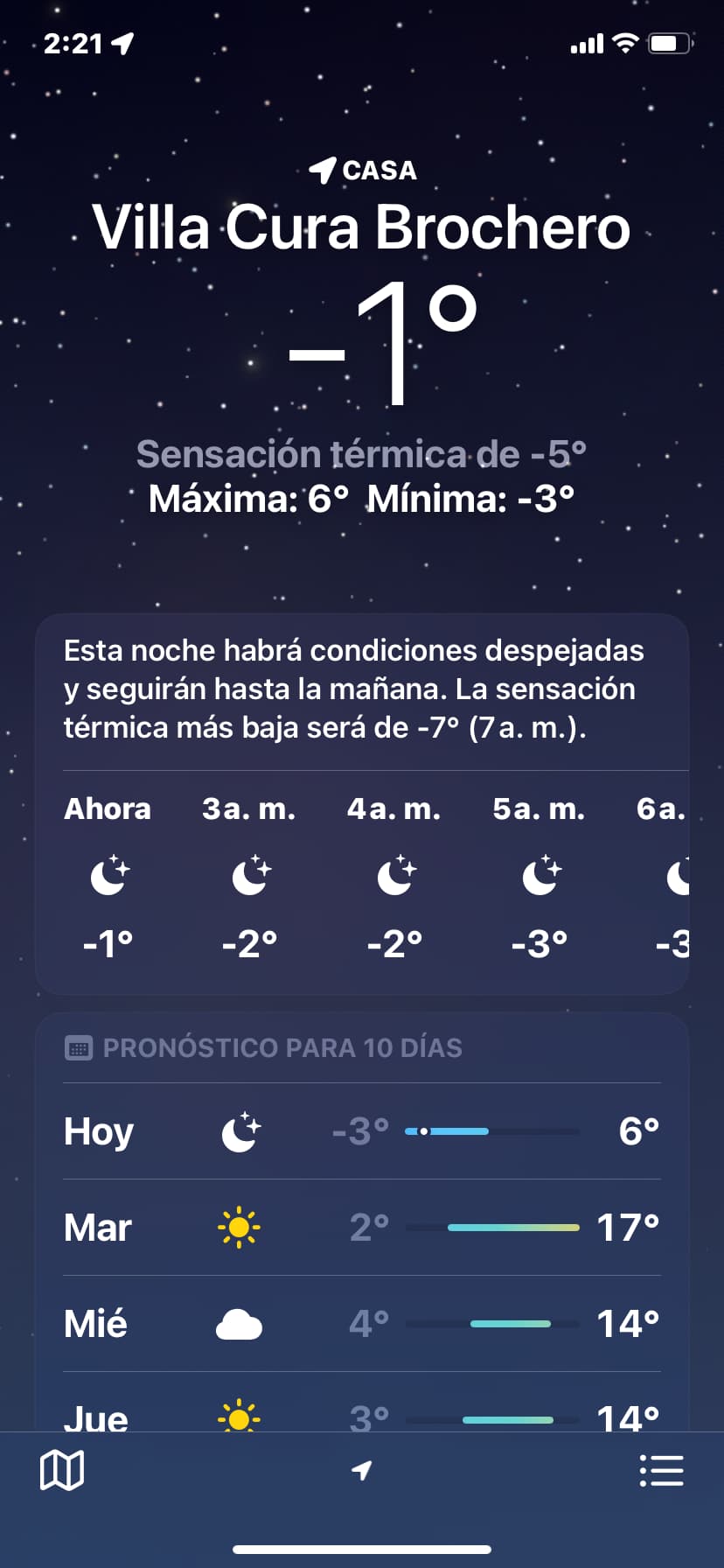Open the hourly forecast card

pyautogui.click(x=362, y=804)
